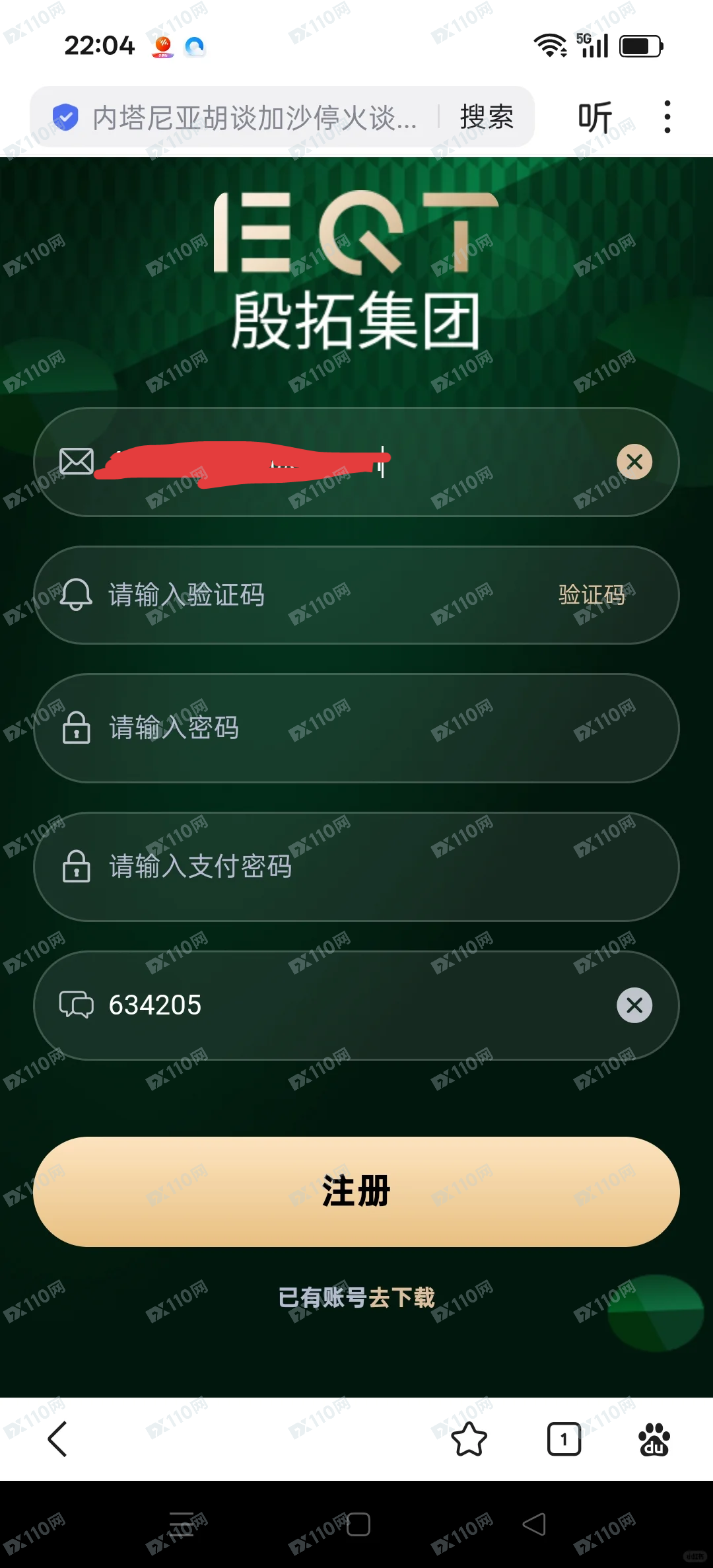Open the 已有账号去下载 link

(x=356, y=1297)
